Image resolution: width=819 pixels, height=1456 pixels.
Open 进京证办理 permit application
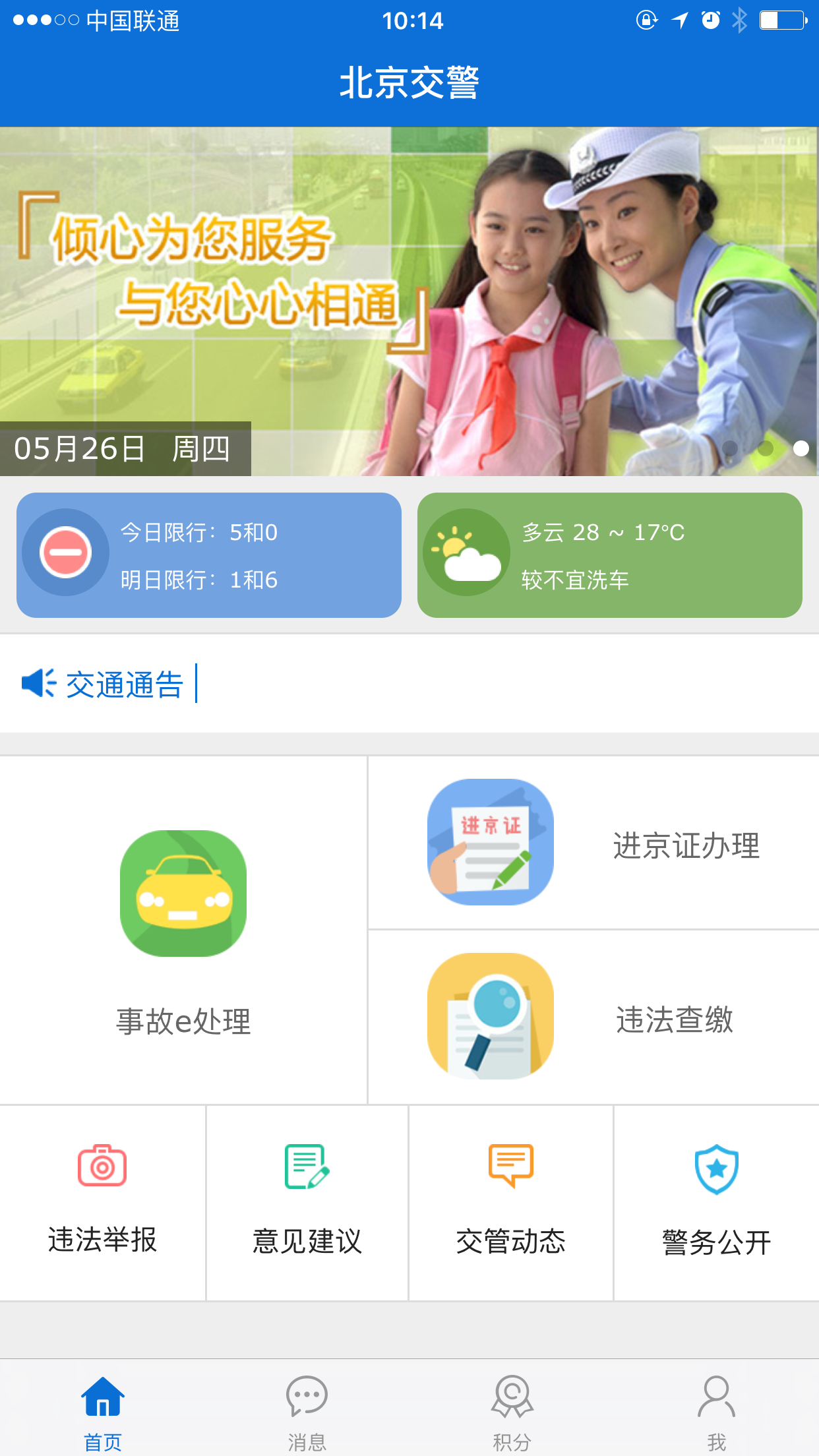coord(593,843)
